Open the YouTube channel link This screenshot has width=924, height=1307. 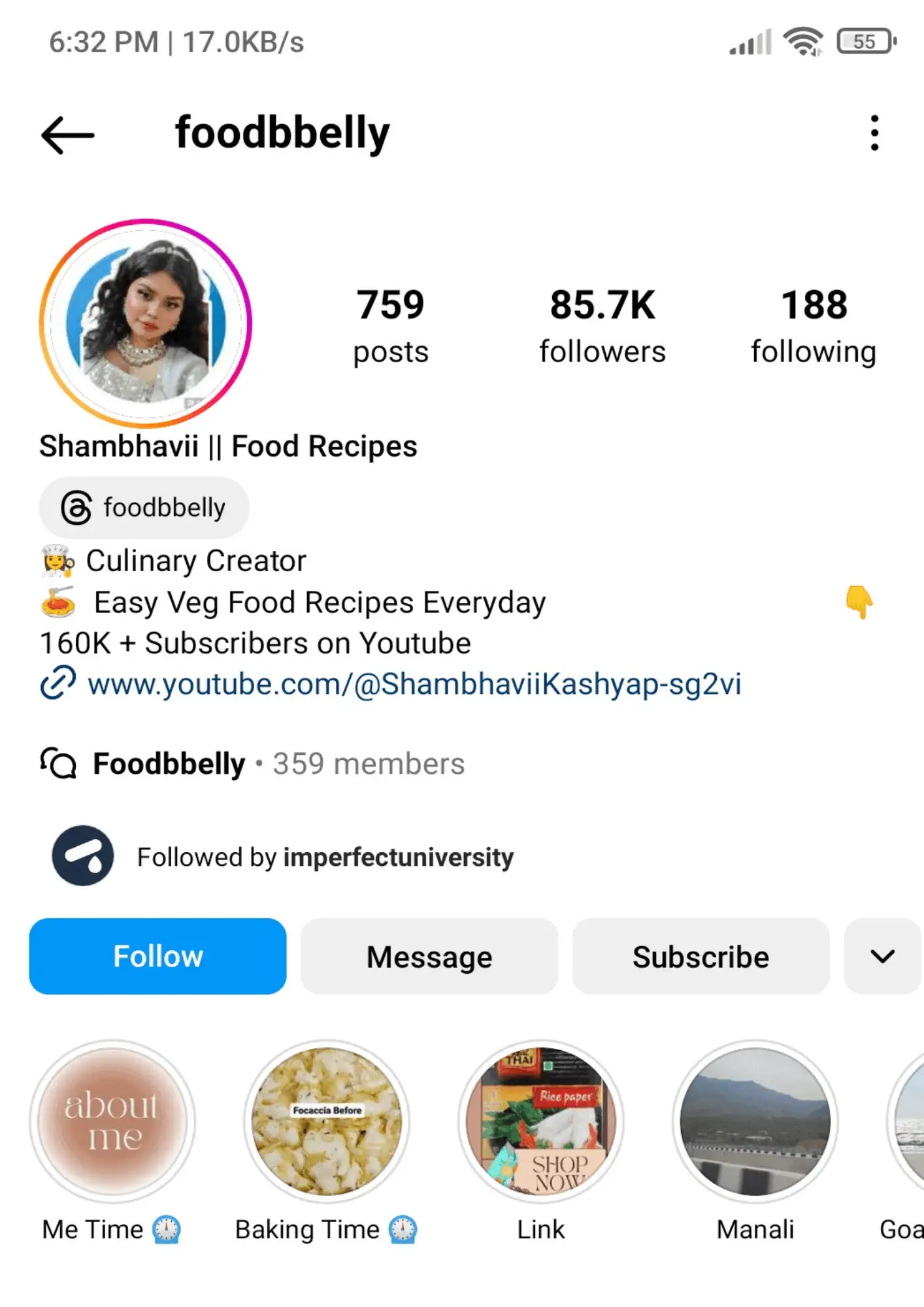(414, 684)
